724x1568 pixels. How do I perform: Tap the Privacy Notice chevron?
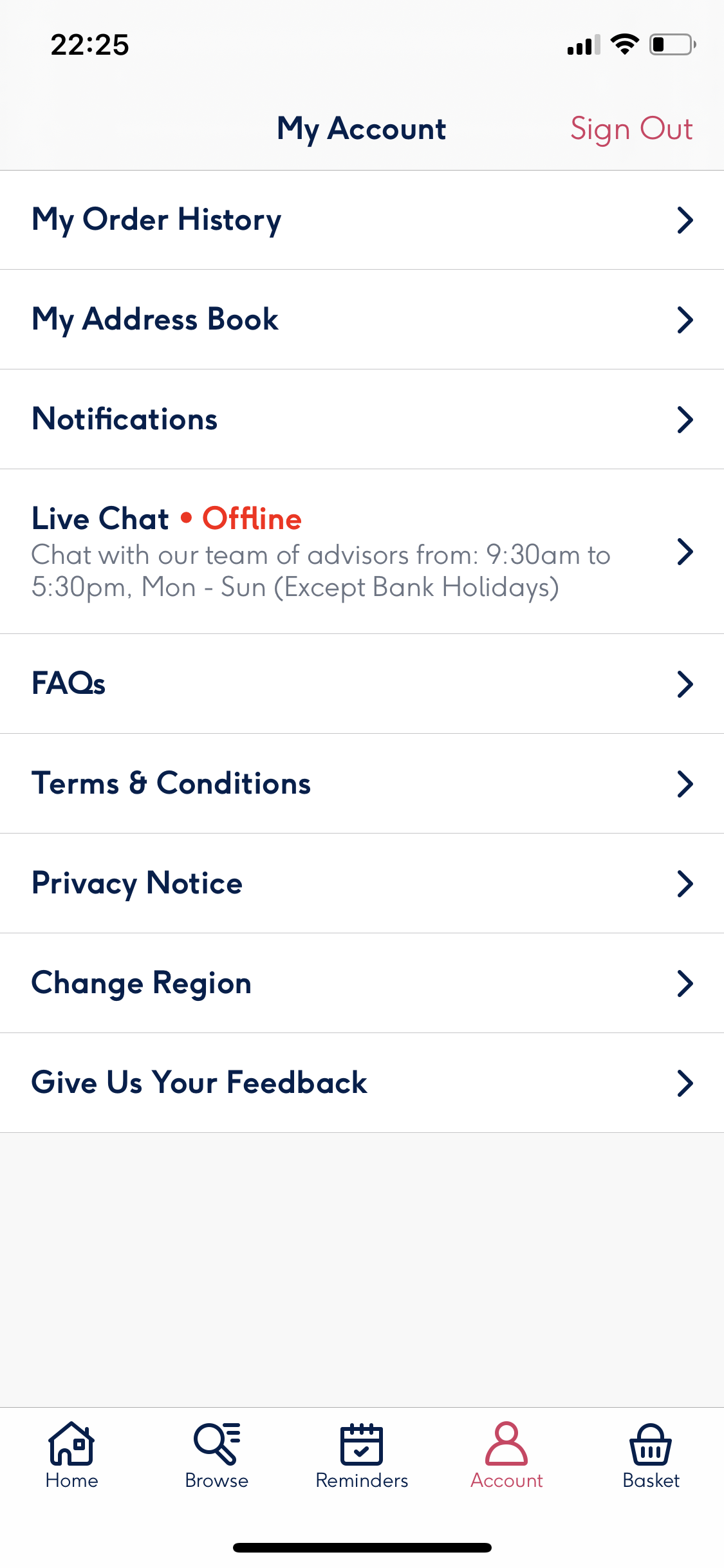tap(685, 883)
